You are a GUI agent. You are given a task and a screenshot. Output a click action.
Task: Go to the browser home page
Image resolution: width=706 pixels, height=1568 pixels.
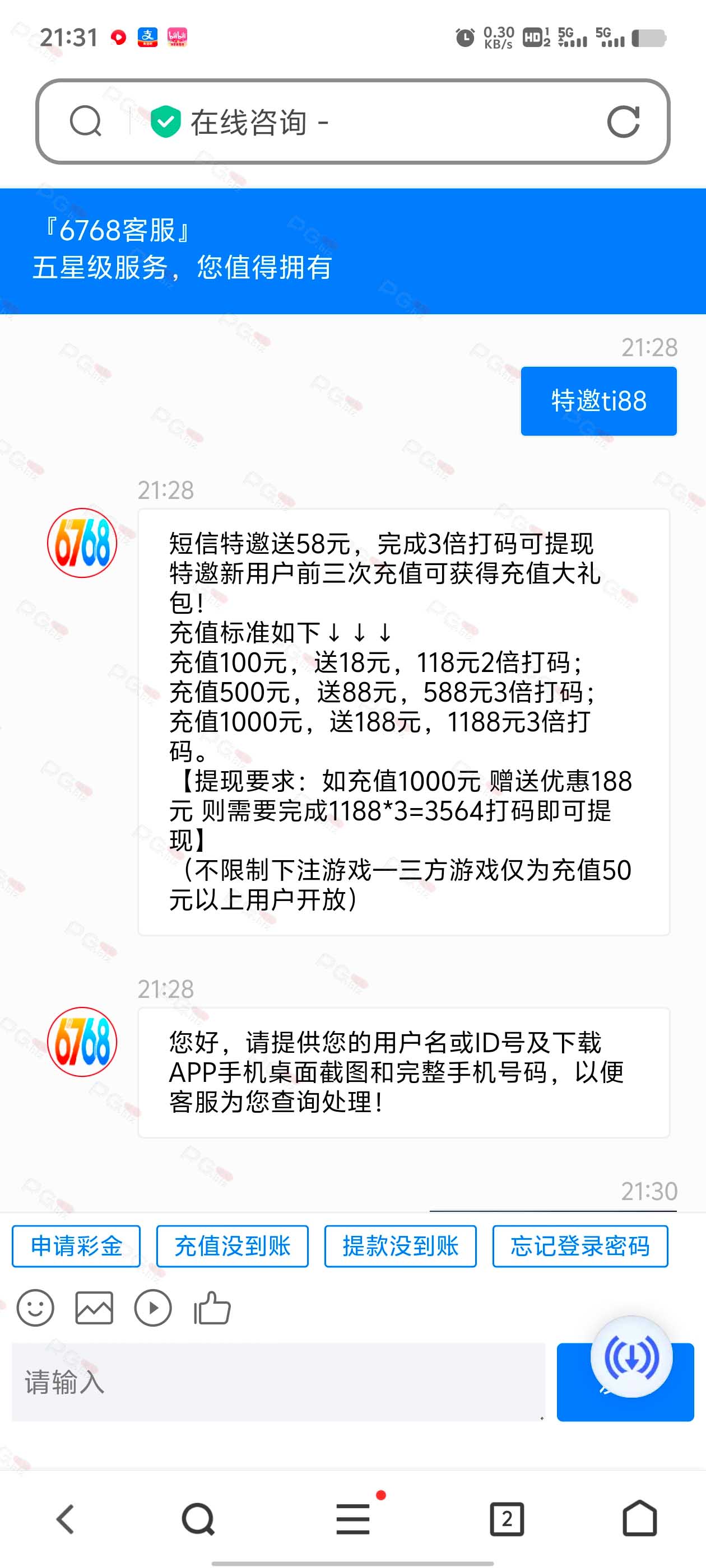640,1518
